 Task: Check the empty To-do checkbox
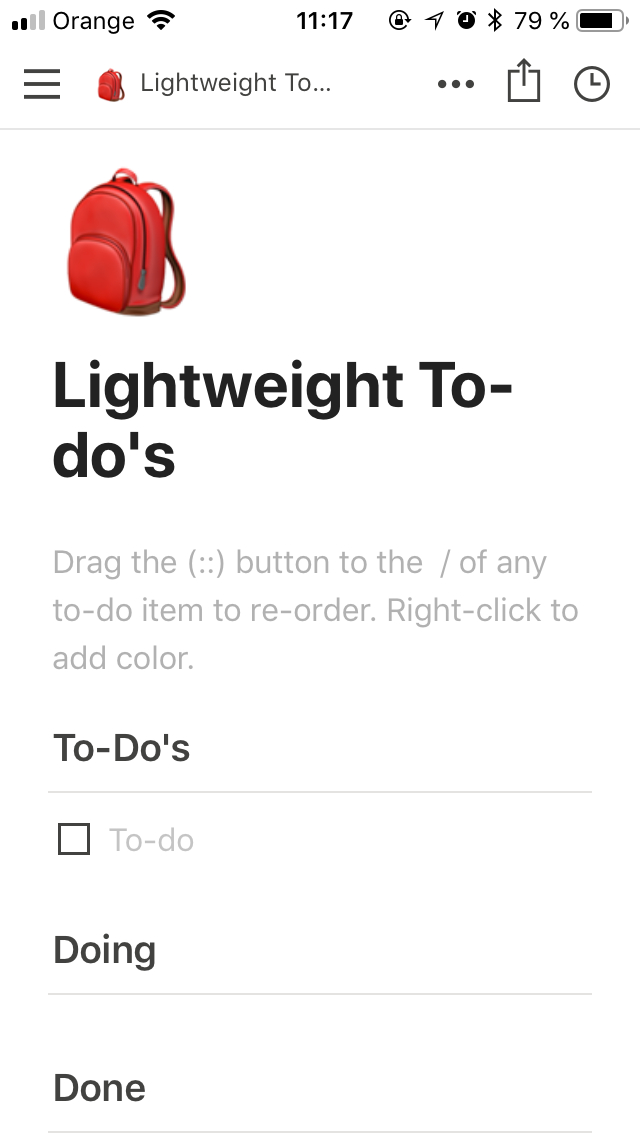point(74,840)
